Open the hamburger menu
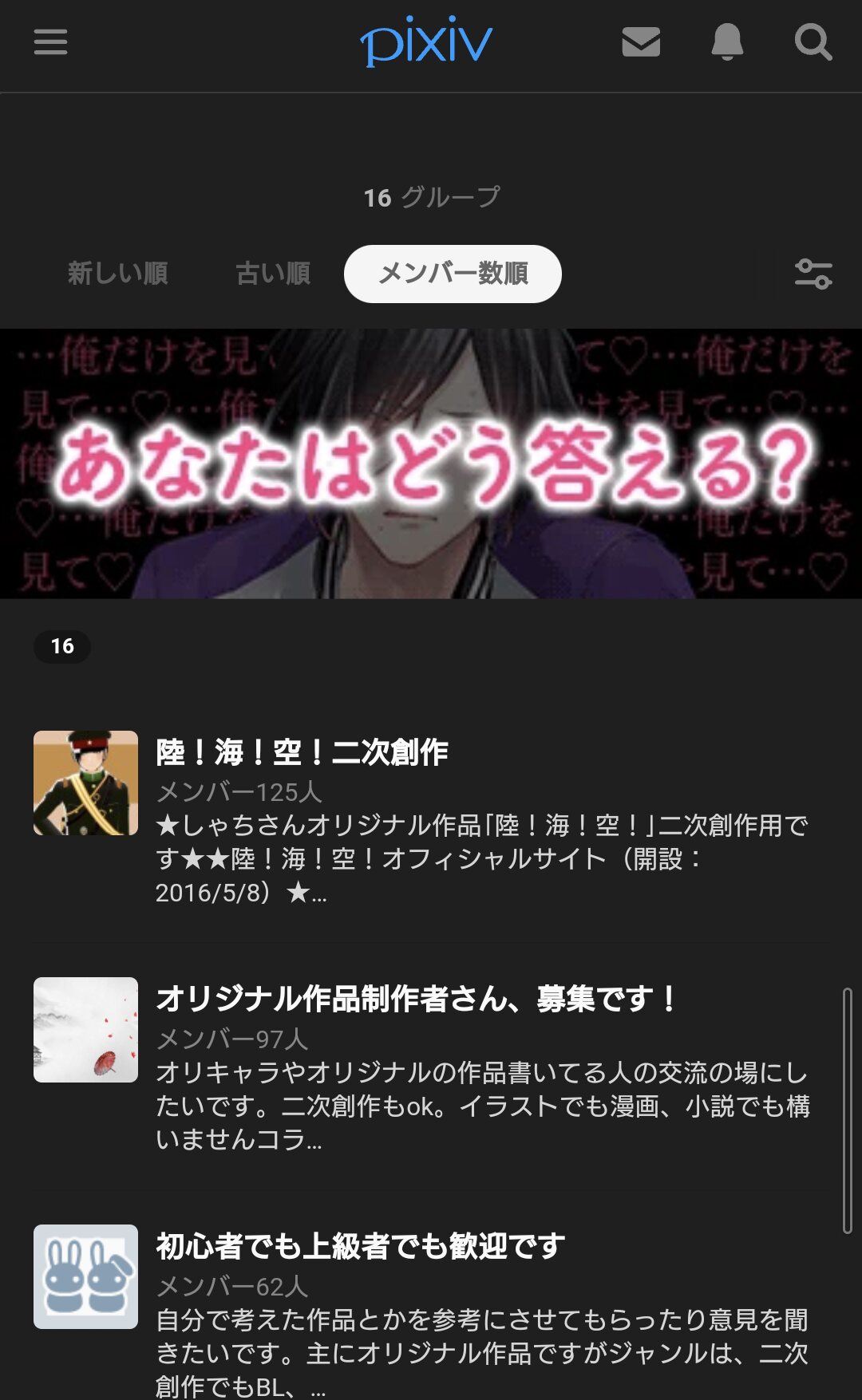 [x=50, y=42]
